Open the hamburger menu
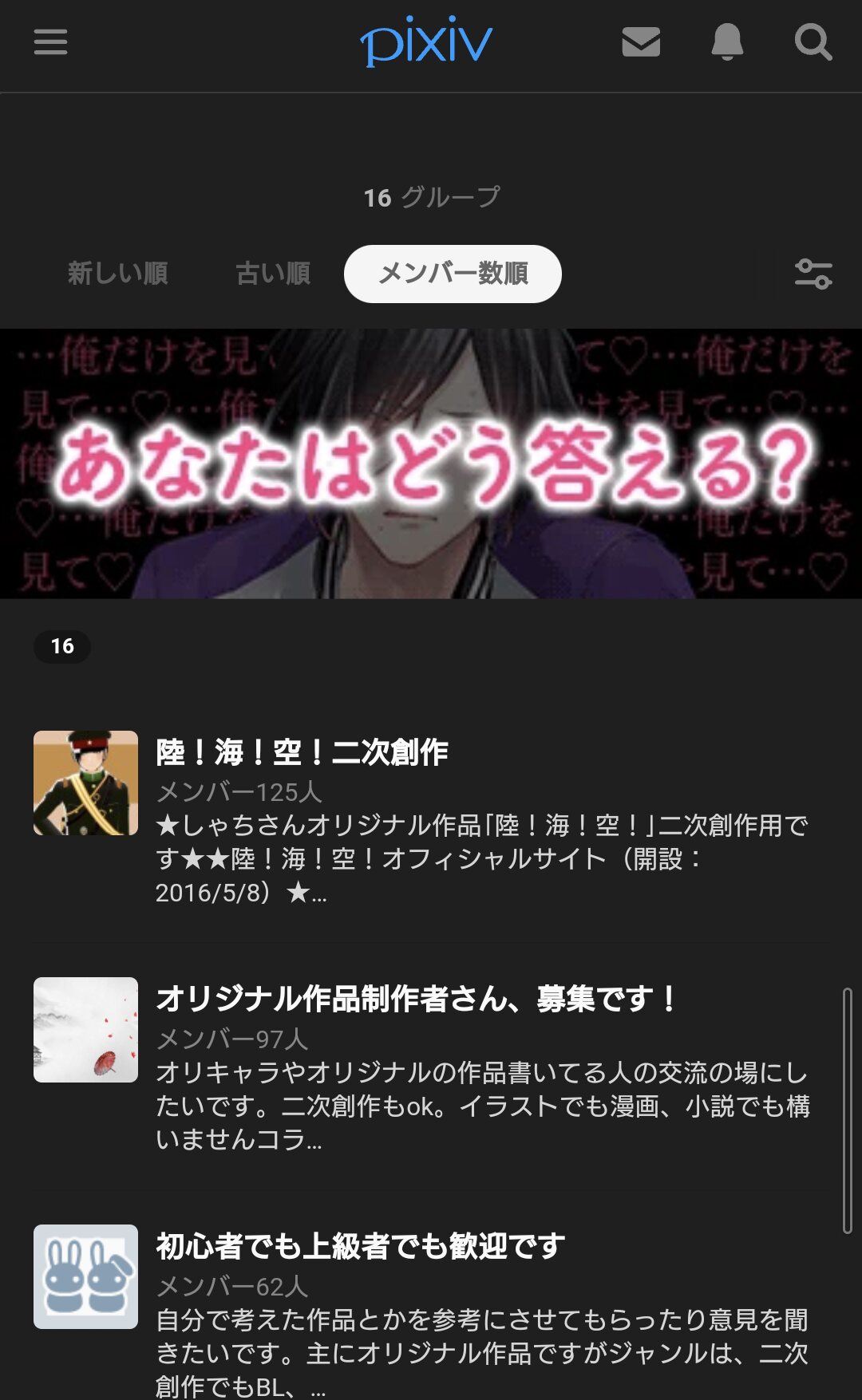 [x=50, y=42]
